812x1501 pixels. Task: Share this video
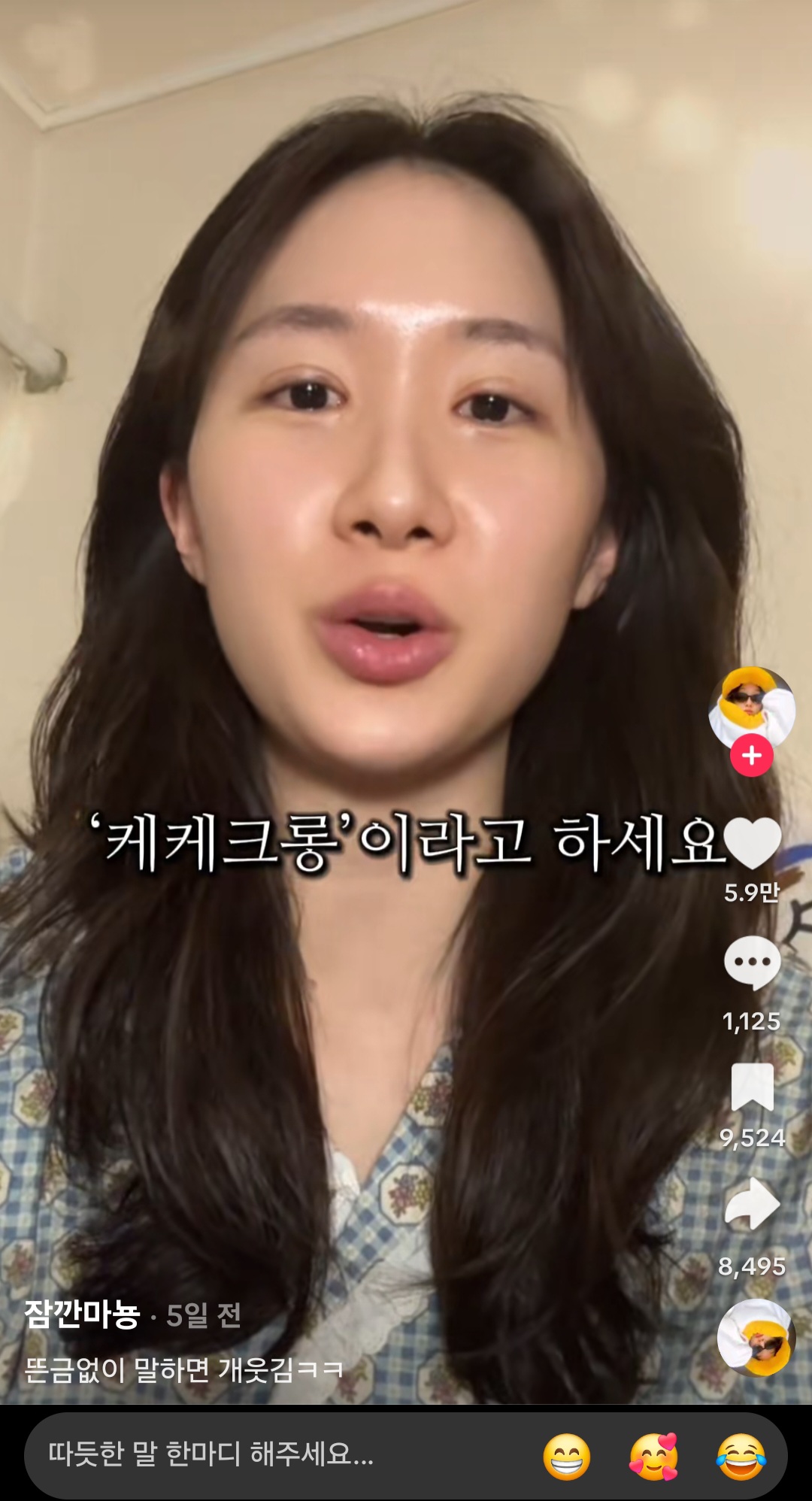pyautogui.click(x=752, y=1205)
